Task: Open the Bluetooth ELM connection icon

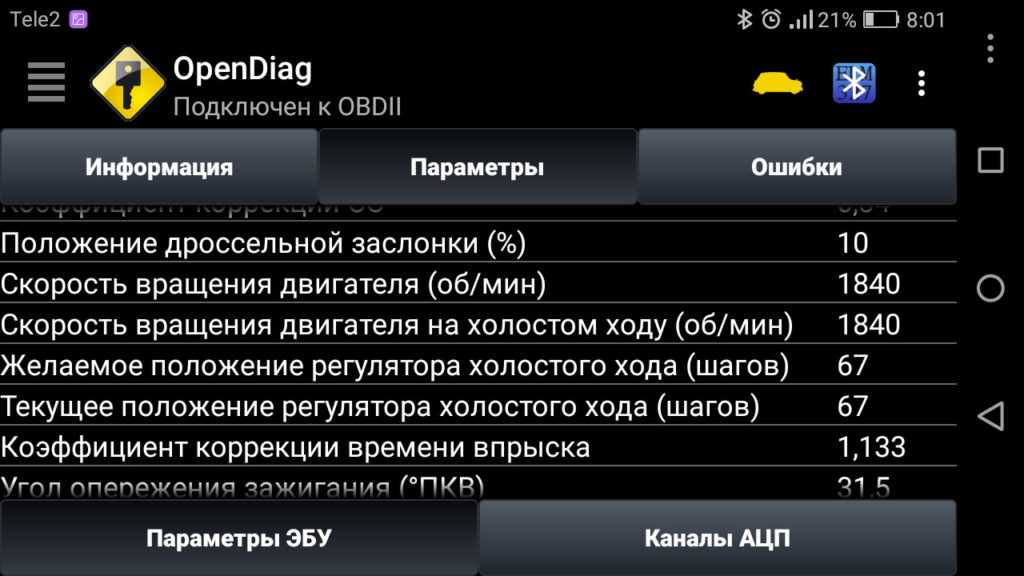Action: pos(855,84)
